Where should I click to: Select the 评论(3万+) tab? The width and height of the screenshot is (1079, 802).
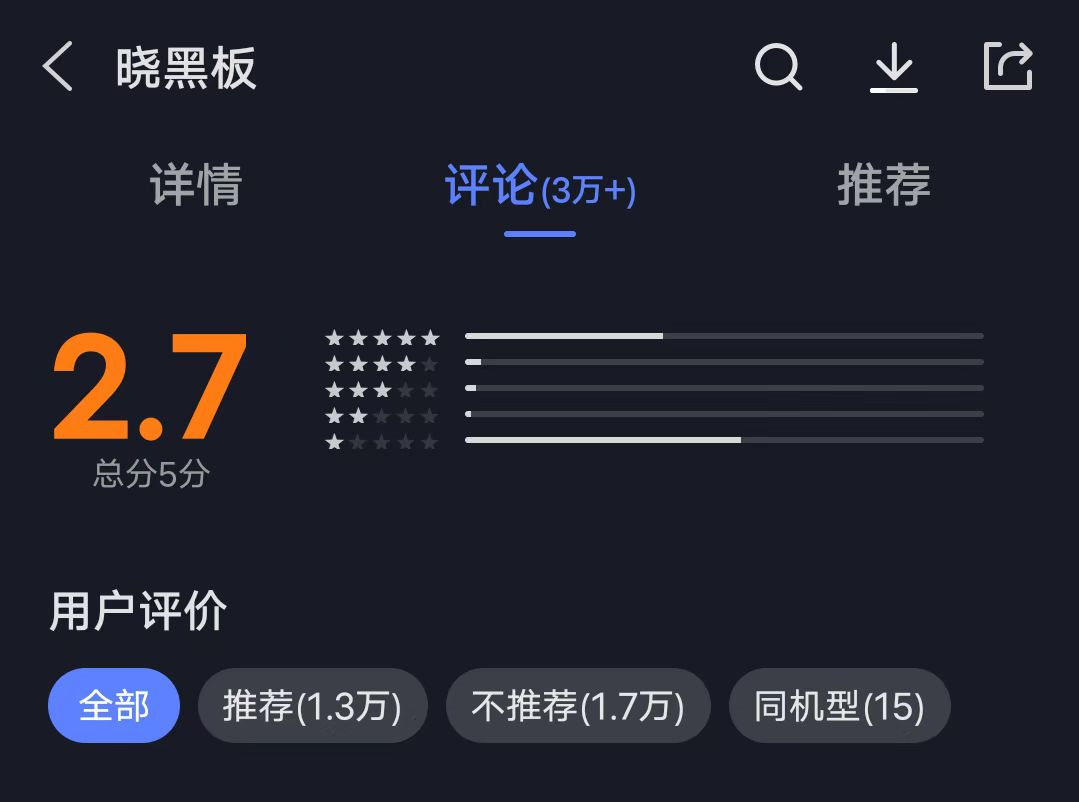pos(540,187)
